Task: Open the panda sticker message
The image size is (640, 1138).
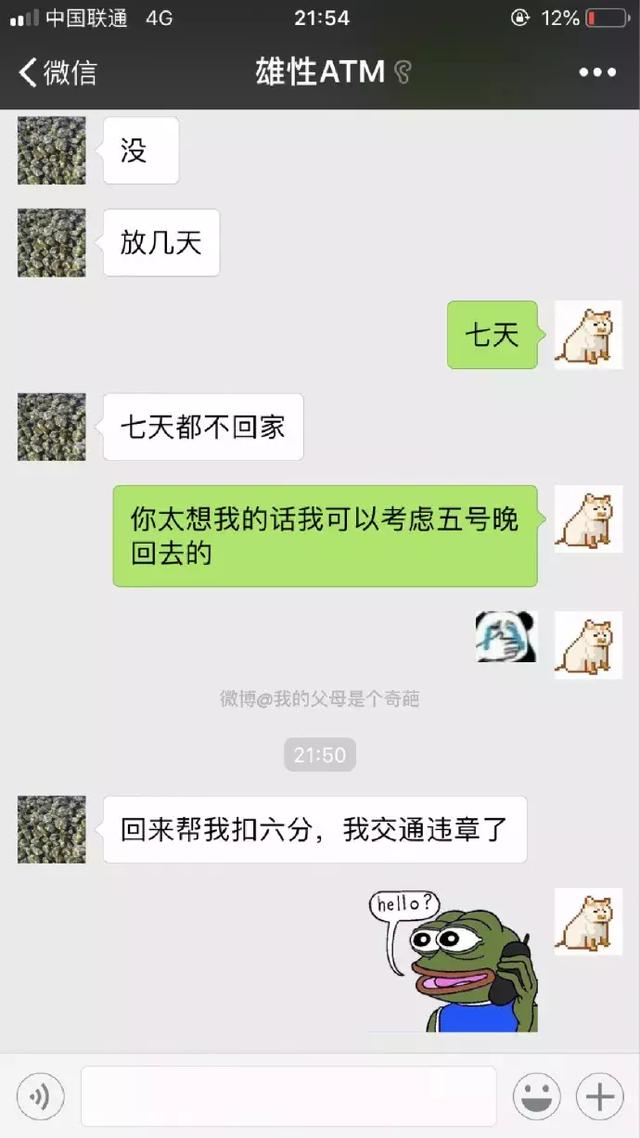Action: tap(506, 637)
